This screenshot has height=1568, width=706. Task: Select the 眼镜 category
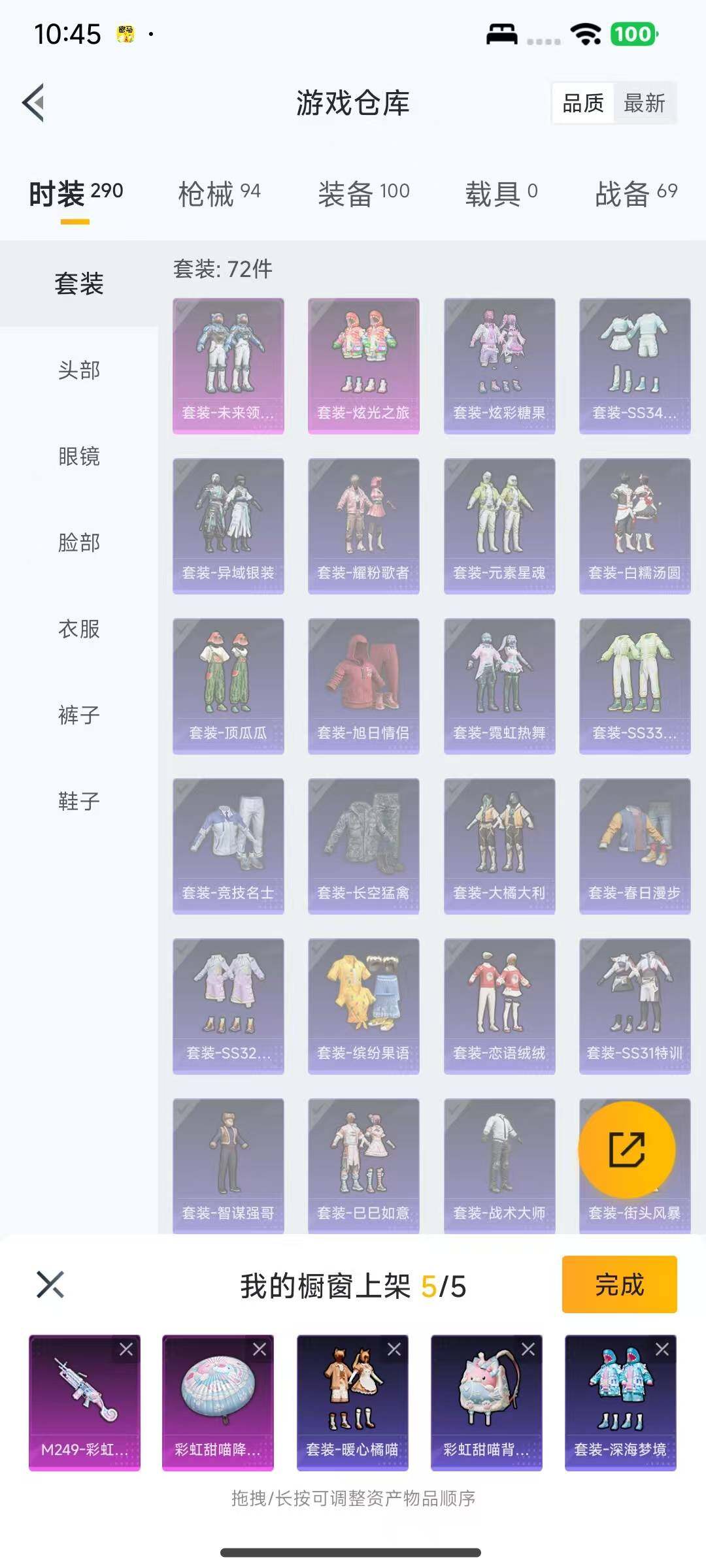(79, 457)
